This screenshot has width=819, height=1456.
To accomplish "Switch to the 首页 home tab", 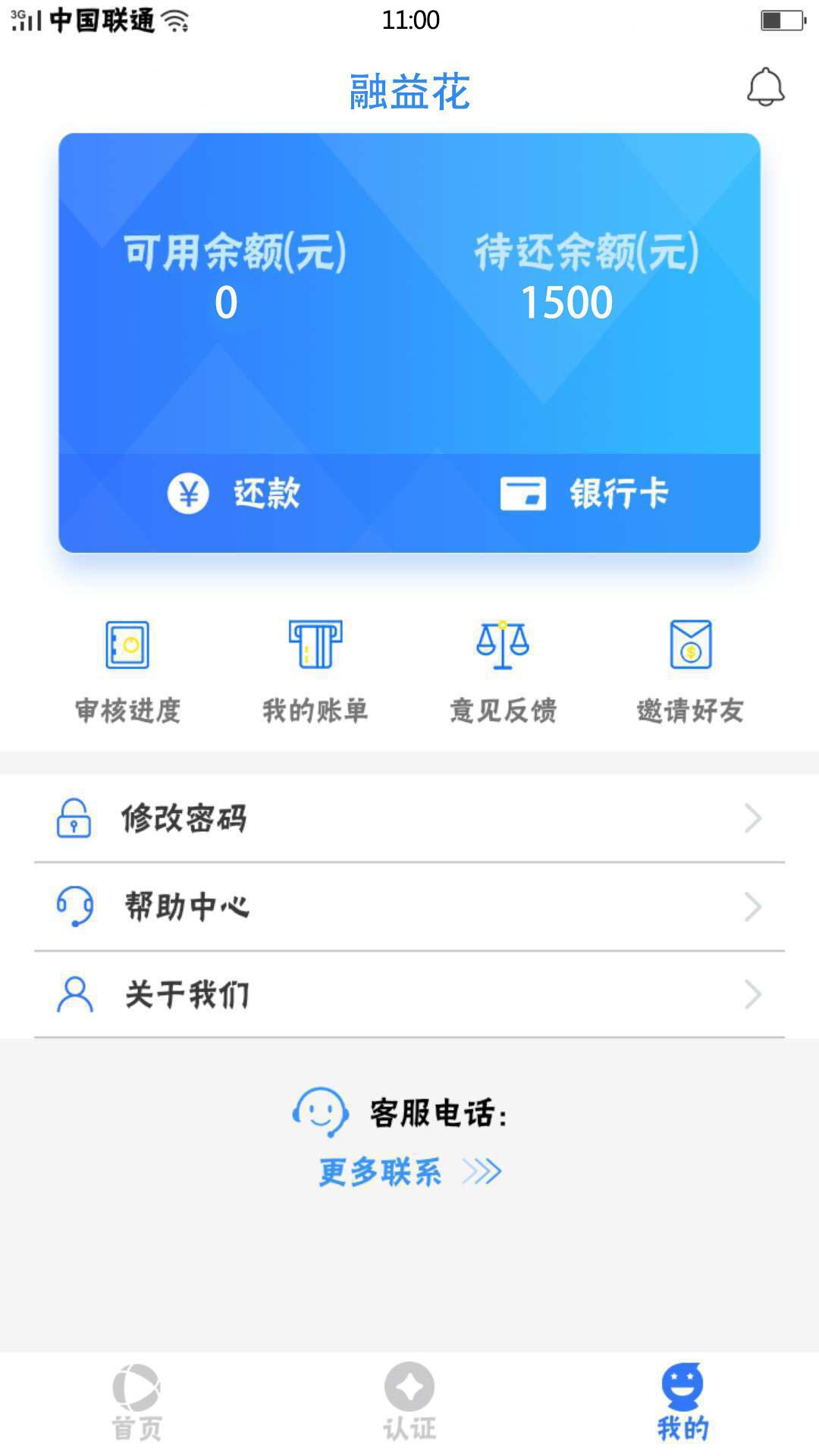I will click(136, 1403).
